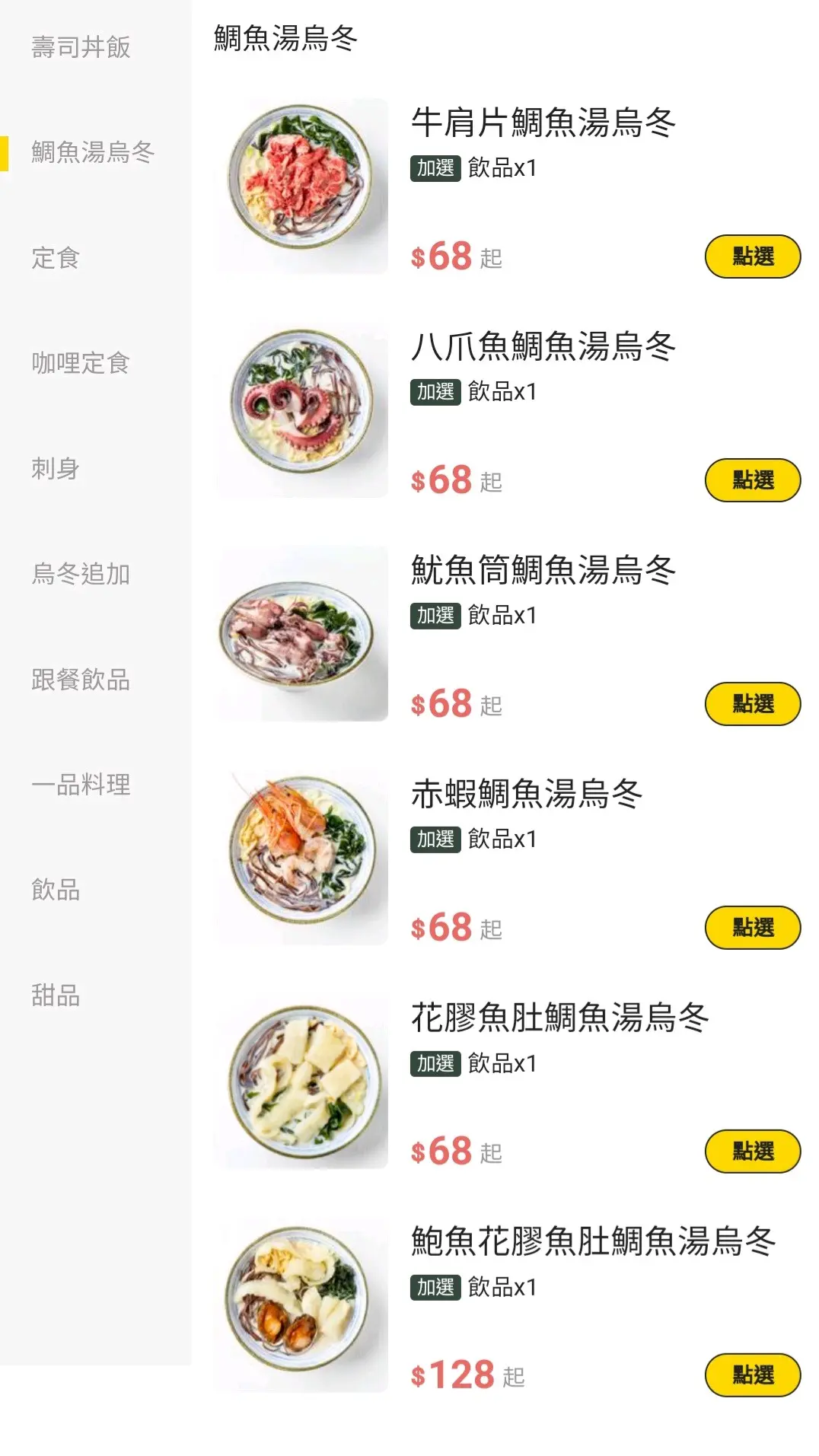
Task: Tap 點選 for 牛肩片鯛魚湯烏冬
Action: tap(752, 256)
